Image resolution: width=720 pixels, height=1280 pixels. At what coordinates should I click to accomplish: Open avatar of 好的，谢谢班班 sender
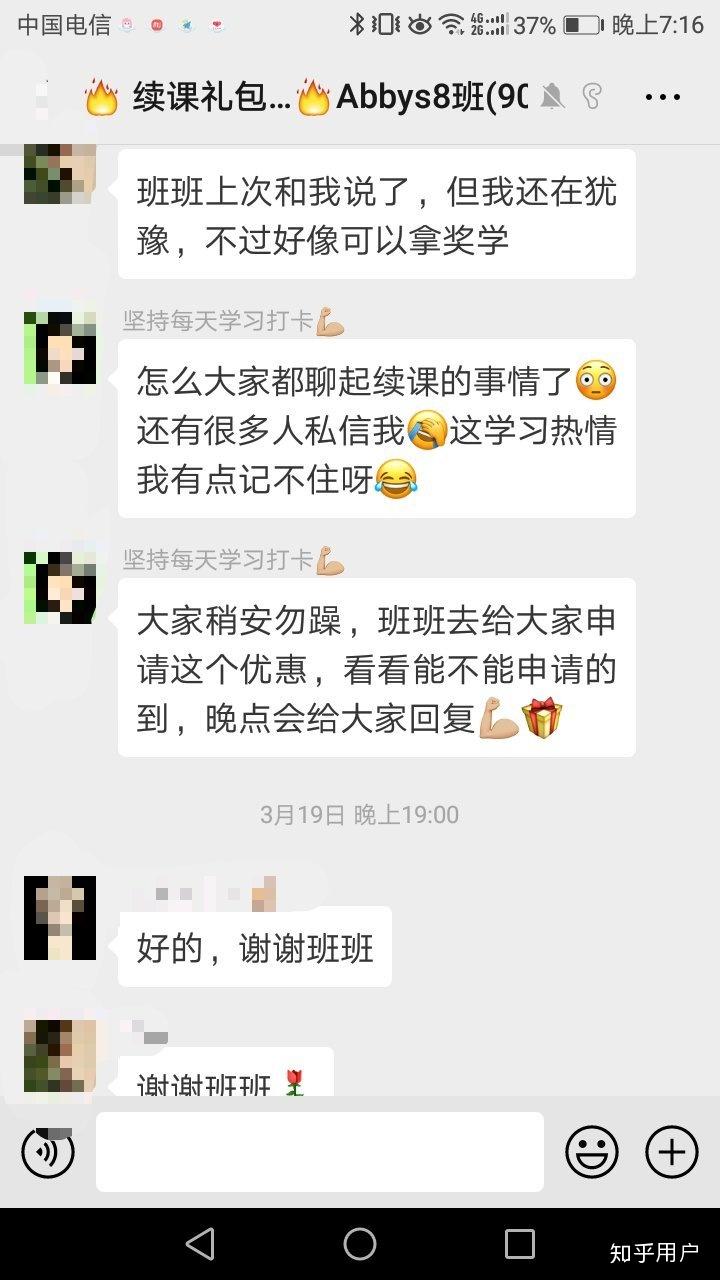pyautogui.click(x=60, y=918)
